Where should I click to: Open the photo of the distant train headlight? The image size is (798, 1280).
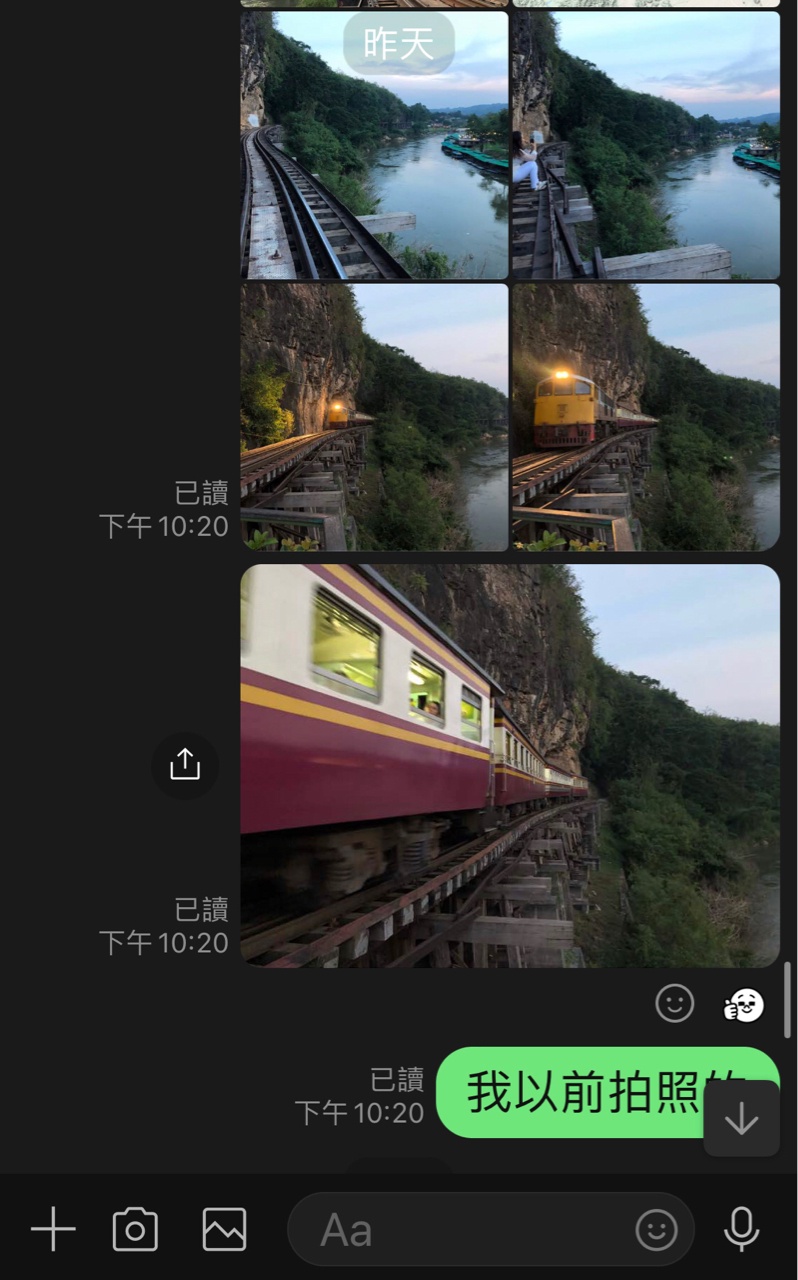(x=374, y=417)
